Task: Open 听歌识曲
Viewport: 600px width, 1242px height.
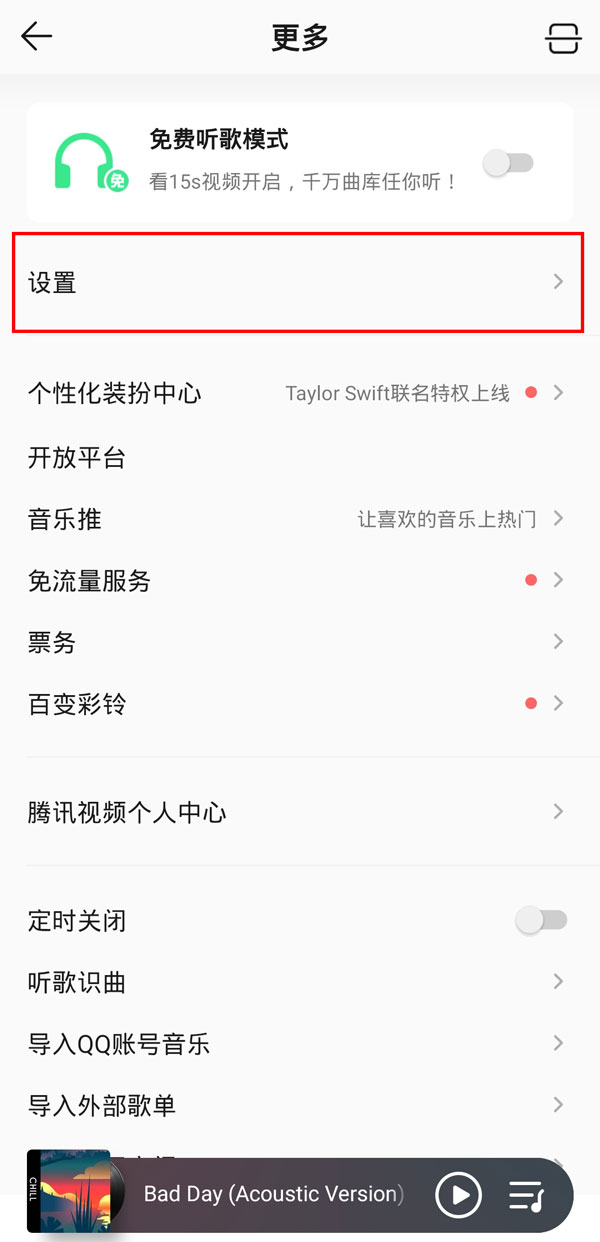Action: [297, 982]
